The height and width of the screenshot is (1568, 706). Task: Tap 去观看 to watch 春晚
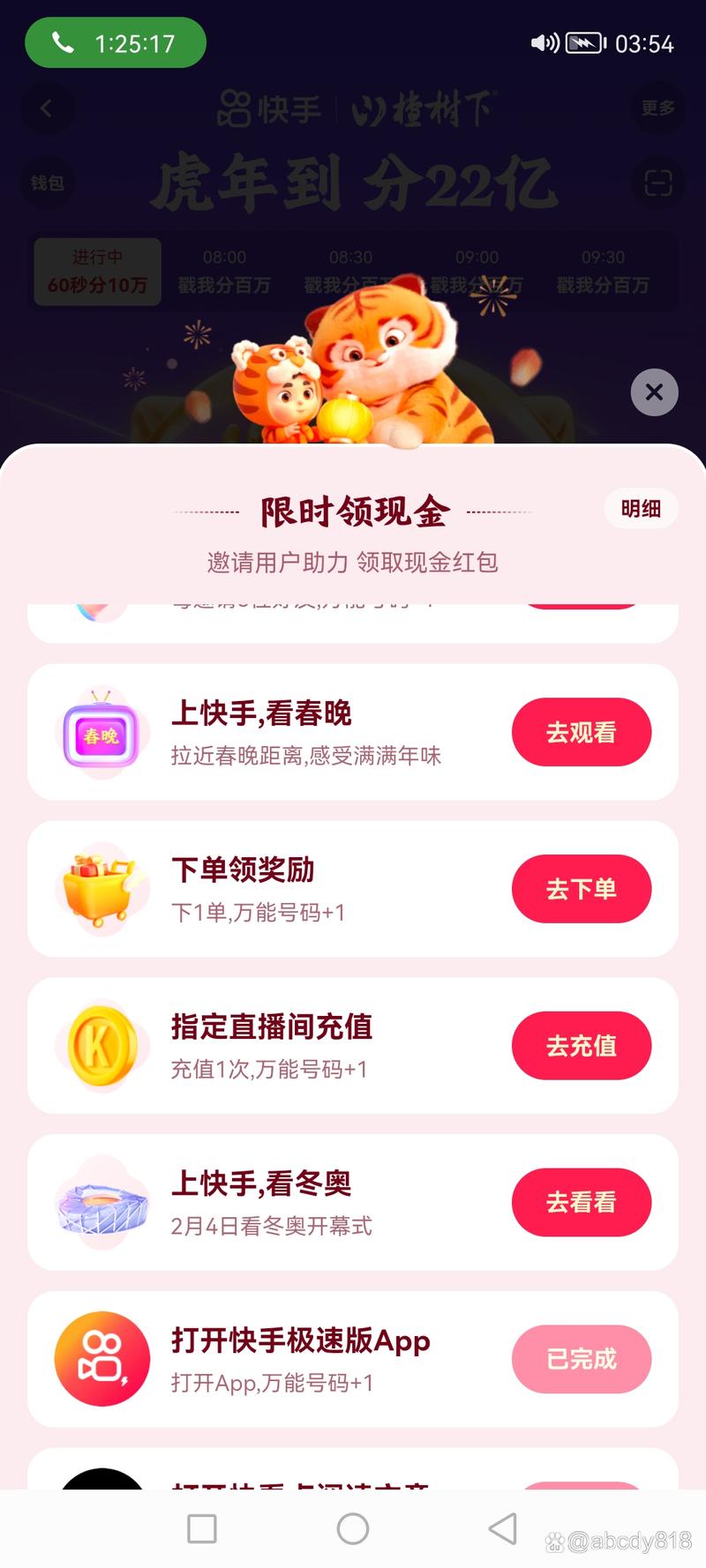[582, 732]
